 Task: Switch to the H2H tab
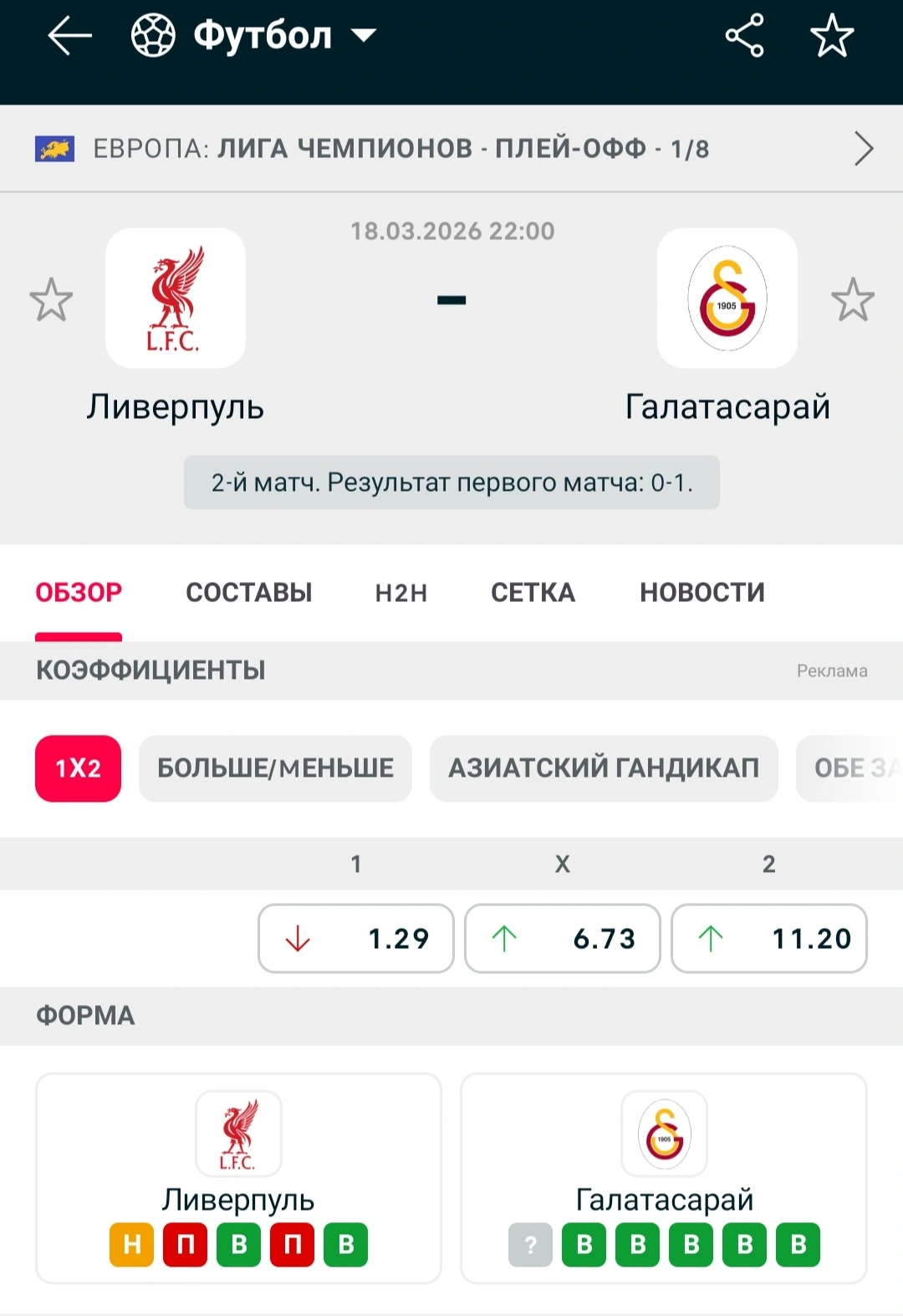click(x=401, y=593)
